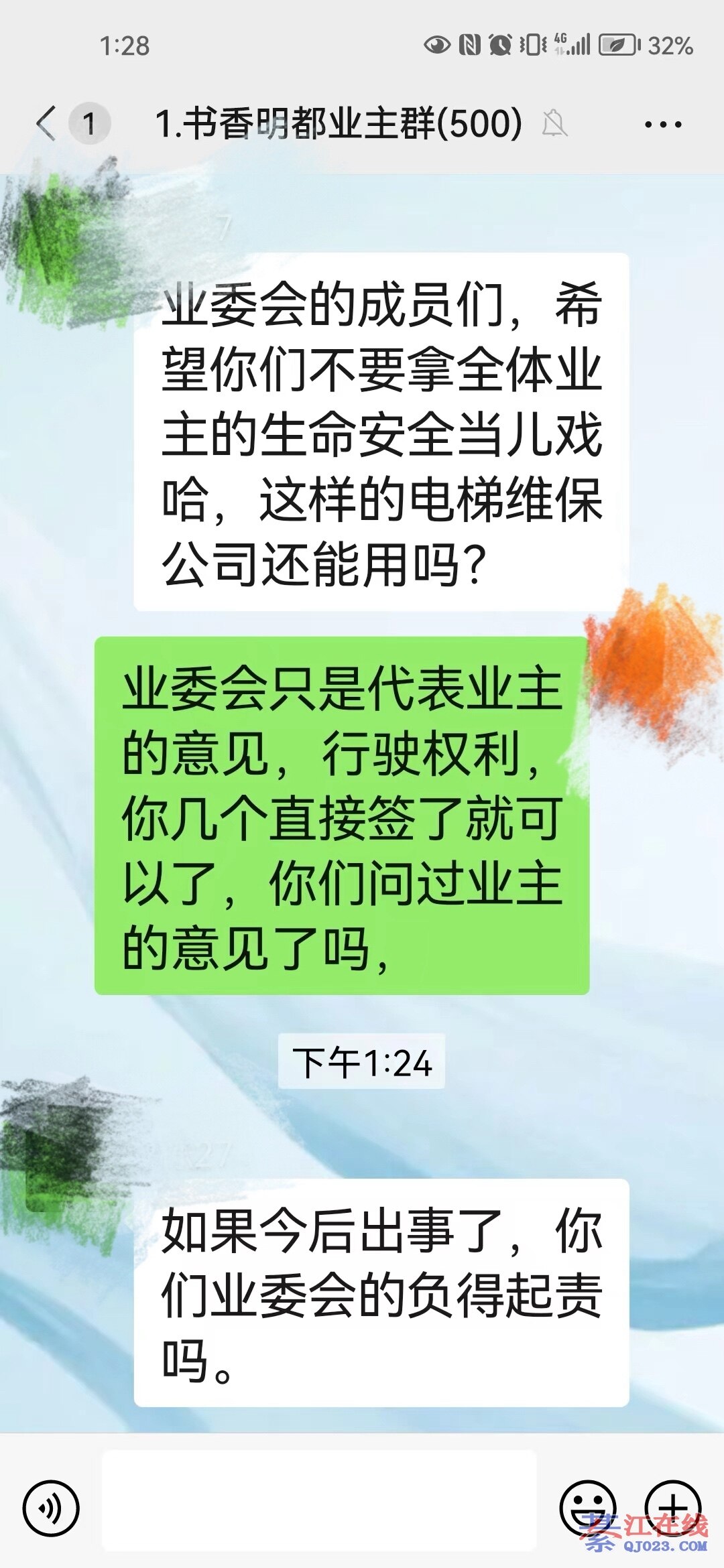Image resolution: width=724 pixels, height=1568 pixels.
Task: Open group chat details menu
Action: (662, 124)
